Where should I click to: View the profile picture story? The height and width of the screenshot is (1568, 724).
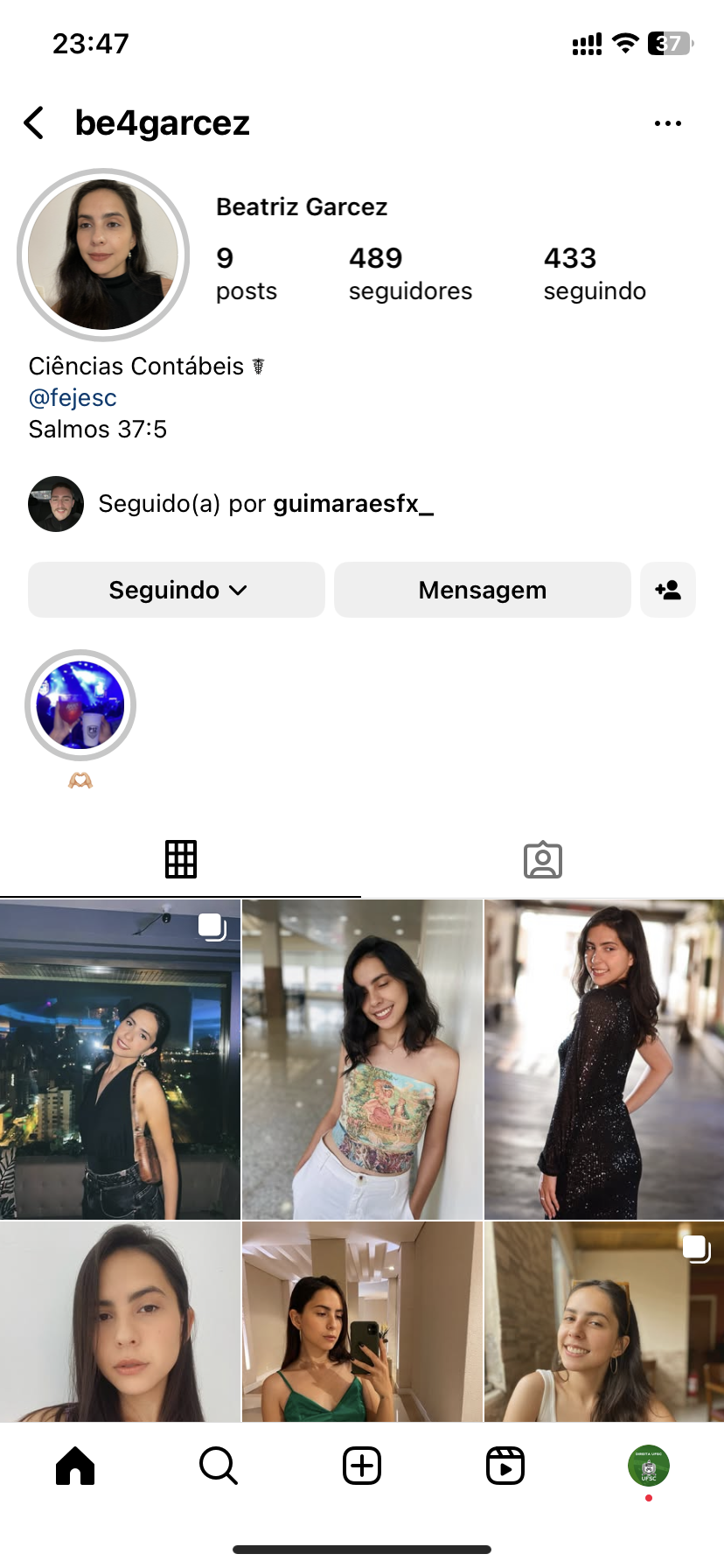coord(103,255)
